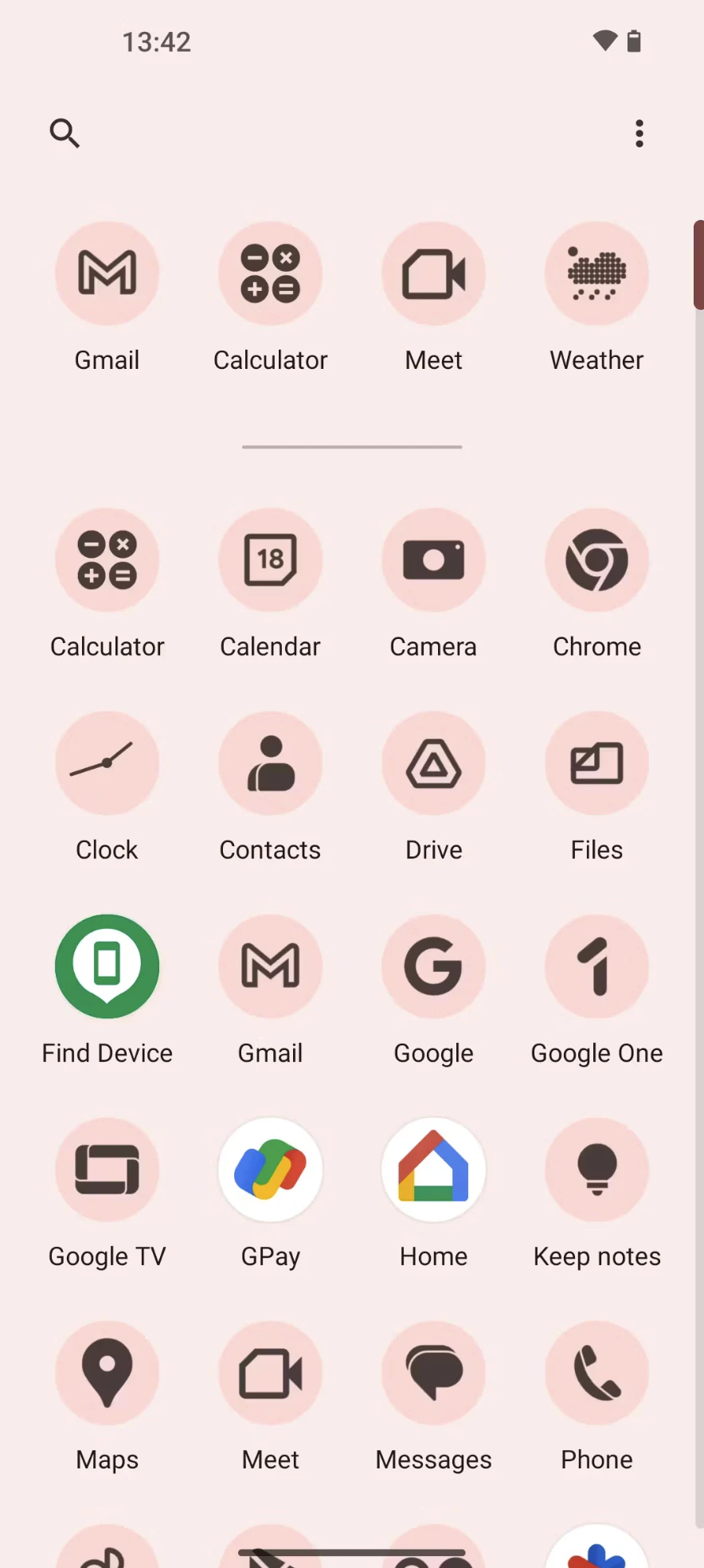Launch the Camera app

tap(433, 560)
